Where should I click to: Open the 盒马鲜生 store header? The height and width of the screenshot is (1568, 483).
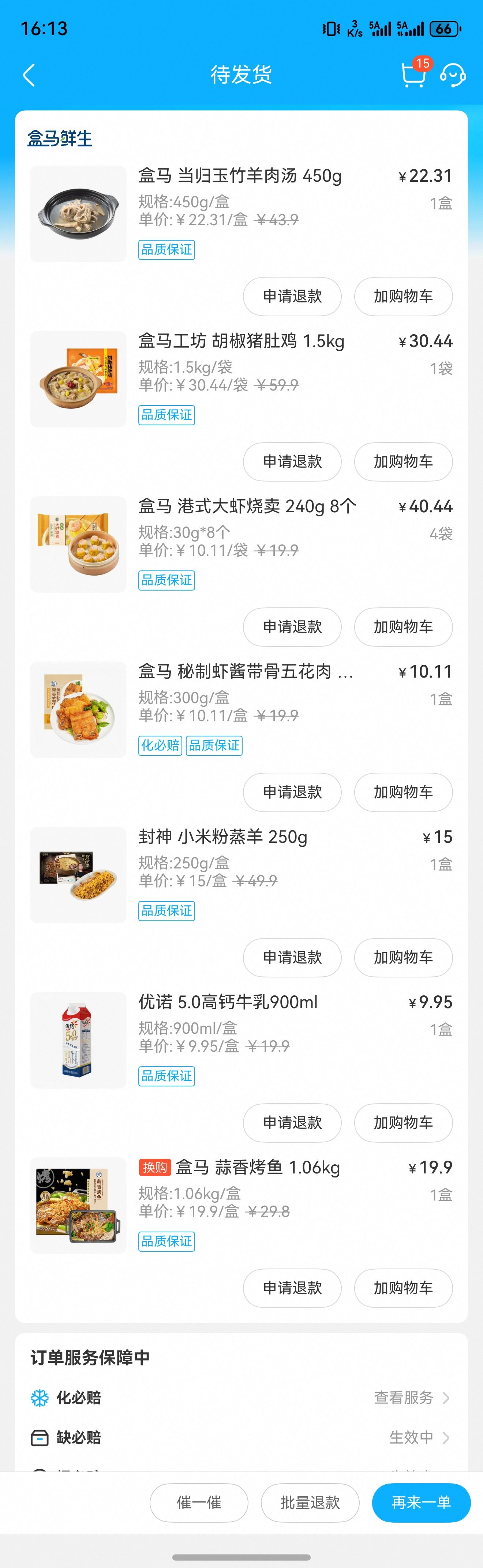(60, 139)
